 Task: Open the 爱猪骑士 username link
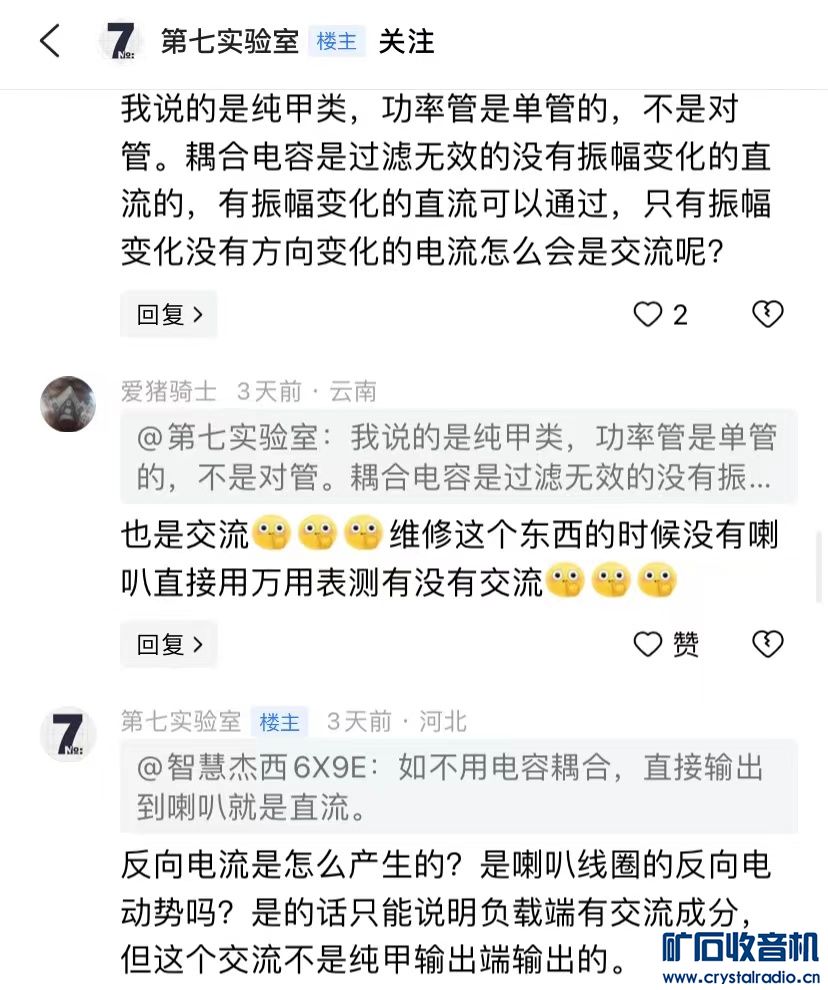point(168,390)
